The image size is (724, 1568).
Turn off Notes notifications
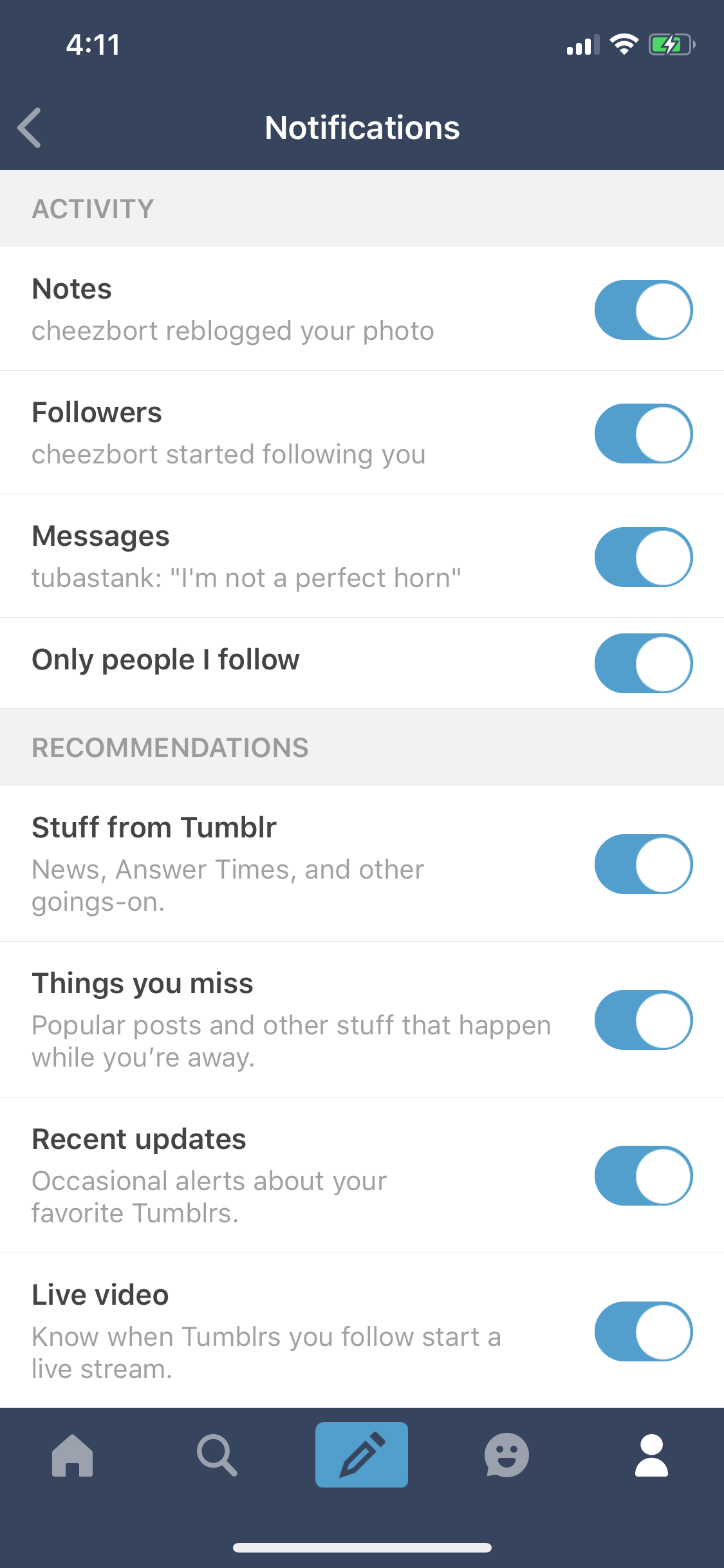pos(644,310)
